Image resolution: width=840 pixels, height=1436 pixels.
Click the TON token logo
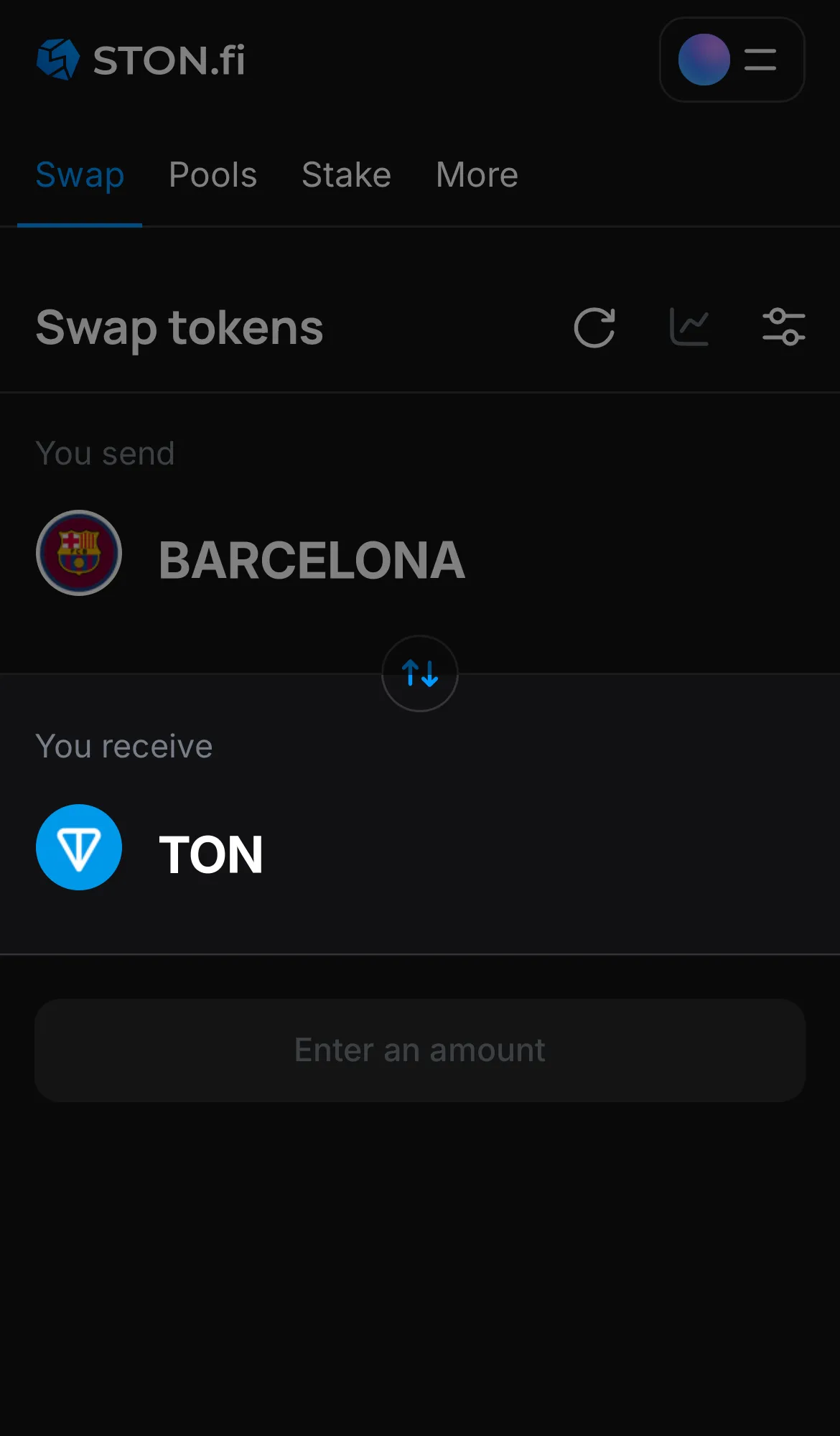click(79, 847)
